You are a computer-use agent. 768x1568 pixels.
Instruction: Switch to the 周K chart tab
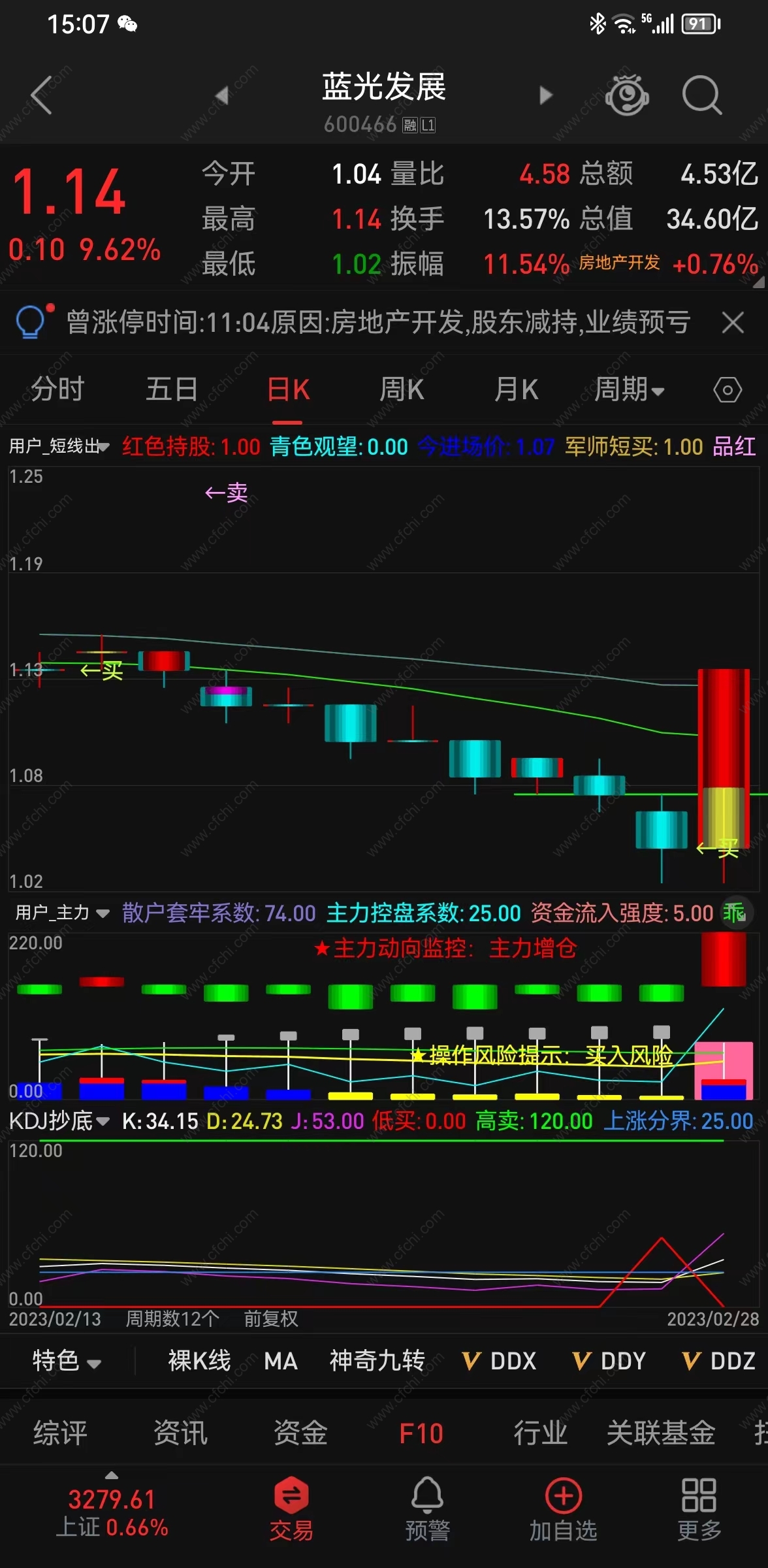click(402, 390)
